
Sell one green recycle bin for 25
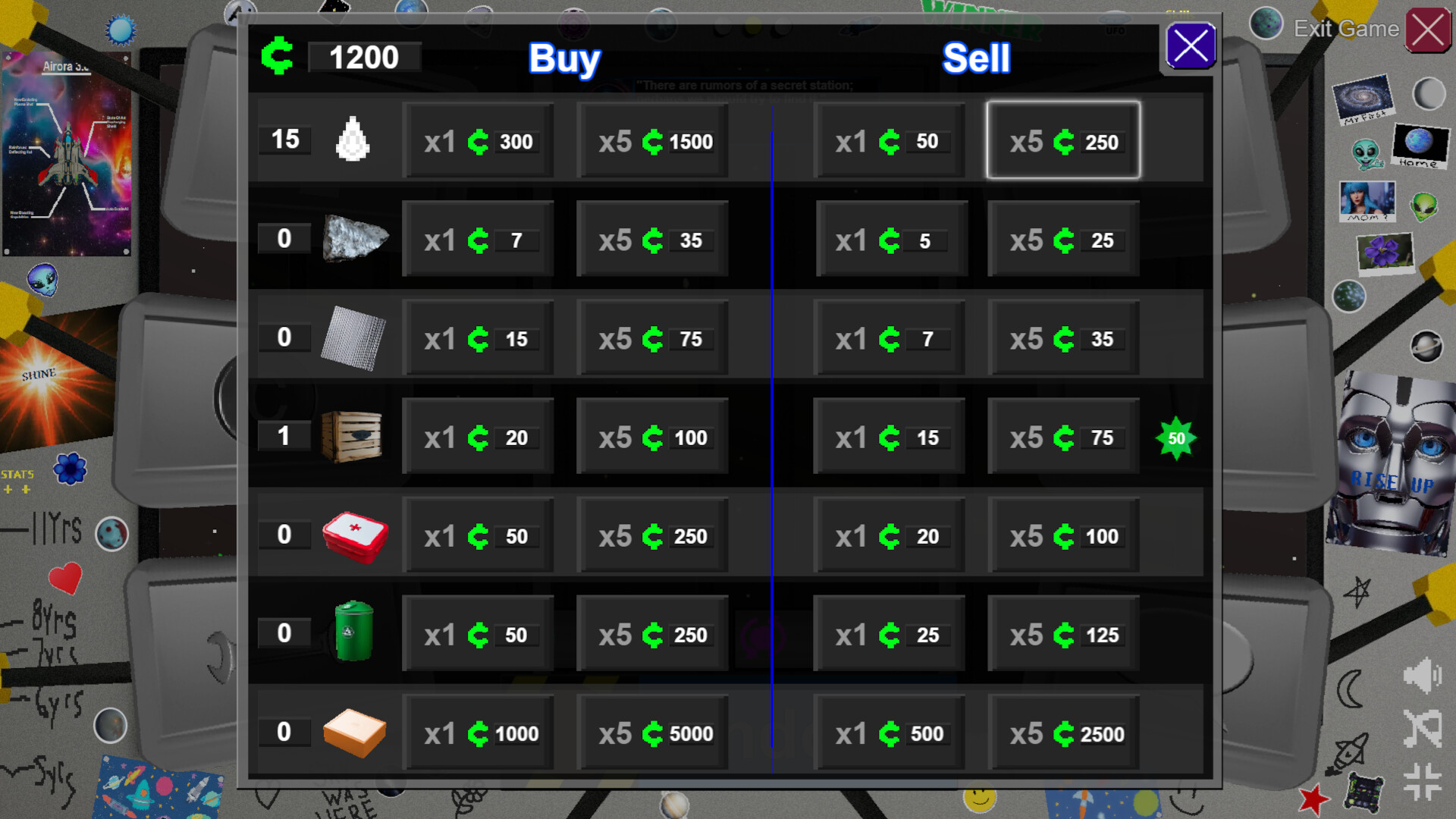(889, 634)
